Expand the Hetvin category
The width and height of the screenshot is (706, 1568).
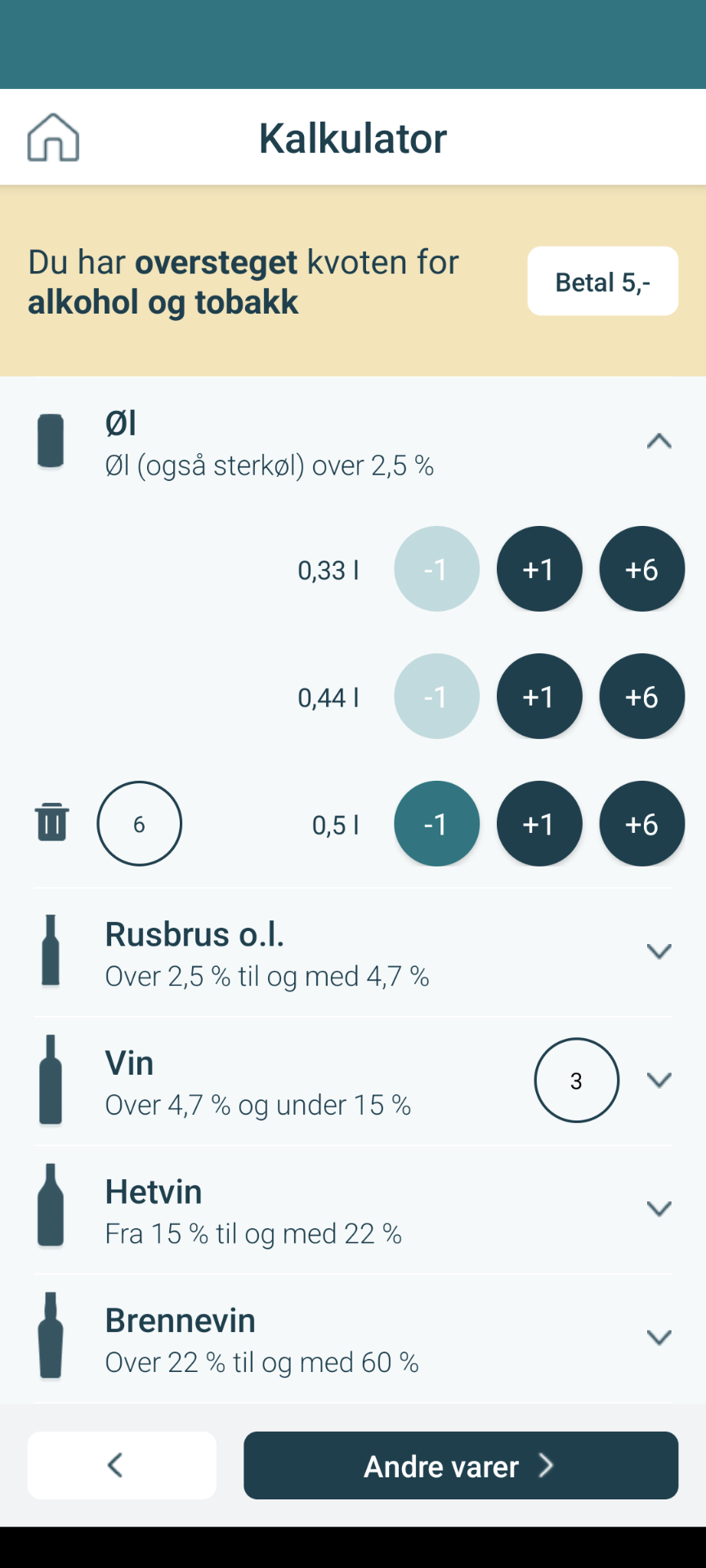[659, 1209]
